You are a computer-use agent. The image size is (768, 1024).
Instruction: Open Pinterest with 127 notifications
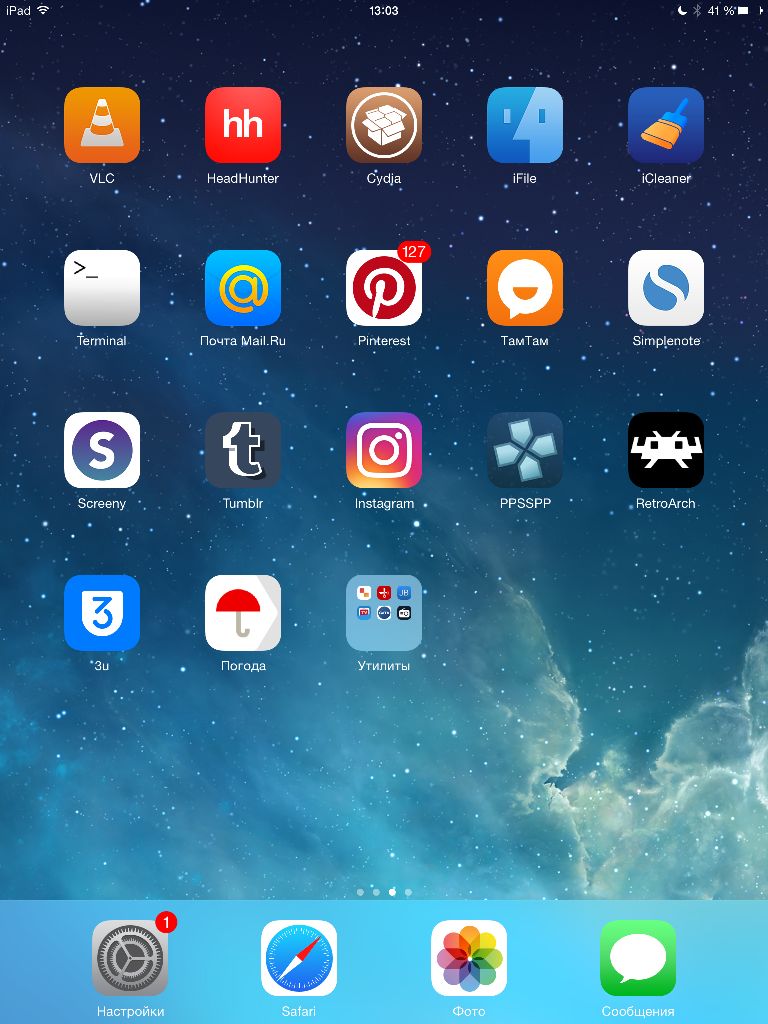(x=384, y=288)
